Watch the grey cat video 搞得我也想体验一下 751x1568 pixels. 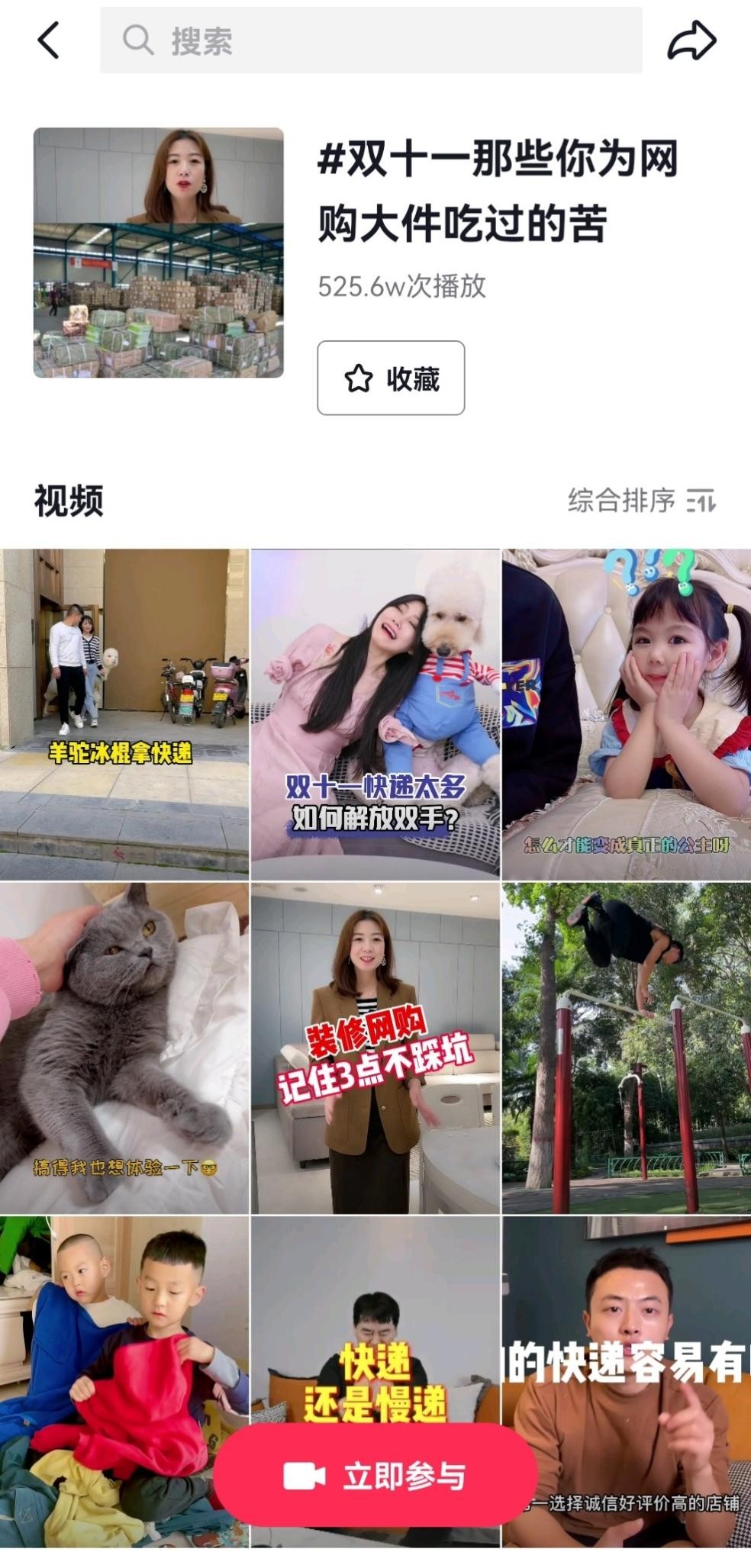(124, 1048)
